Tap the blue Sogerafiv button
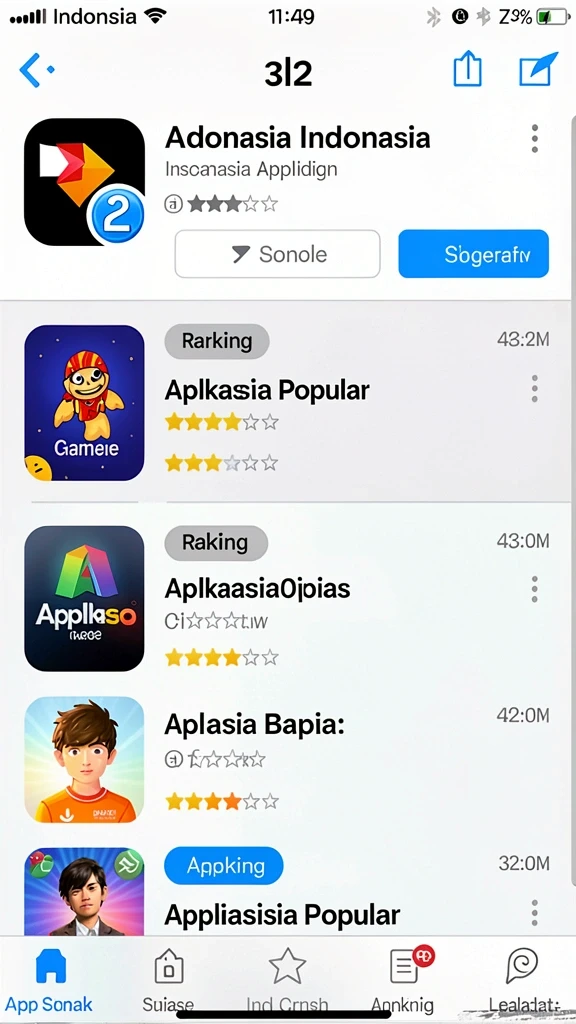The height and width of the screenshot is (1024, 576). click(473, 254)
